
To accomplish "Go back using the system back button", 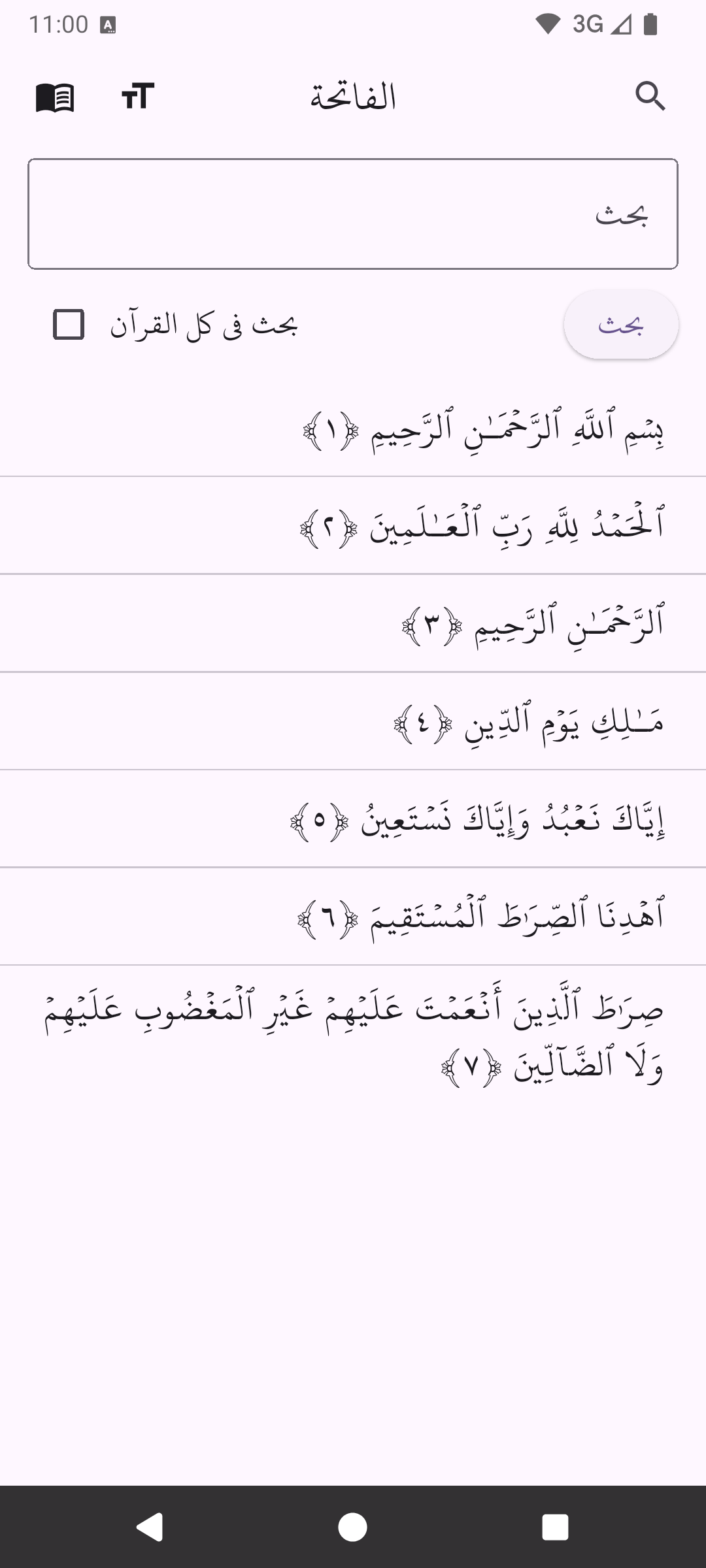I will (150, 1527).
